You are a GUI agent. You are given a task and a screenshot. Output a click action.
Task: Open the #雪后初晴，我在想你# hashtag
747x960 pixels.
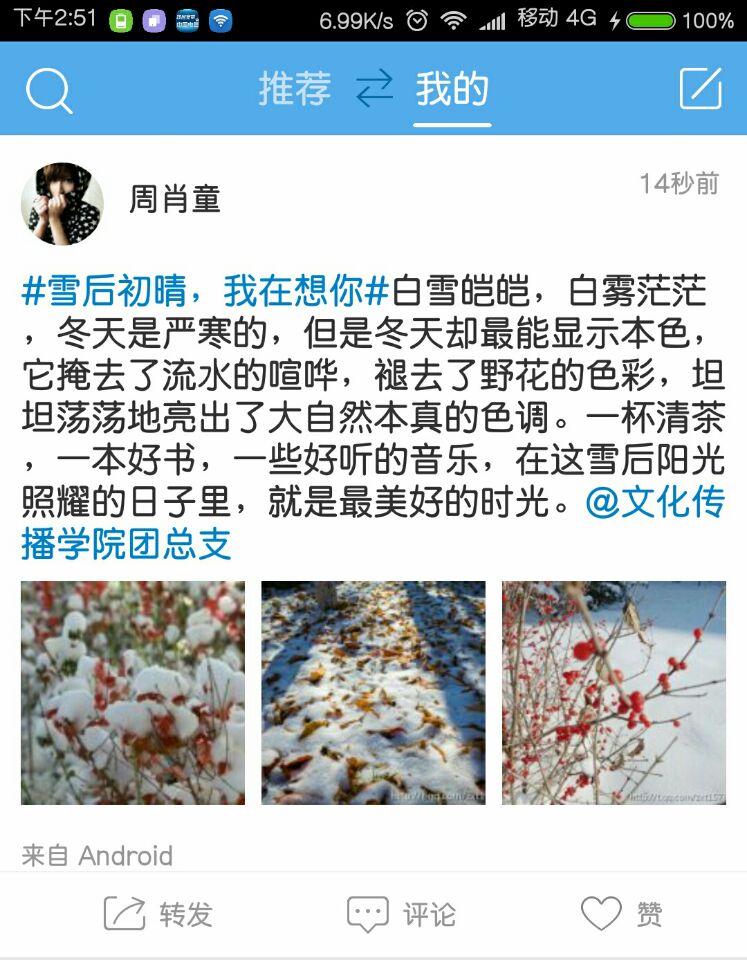pos(205,292)
